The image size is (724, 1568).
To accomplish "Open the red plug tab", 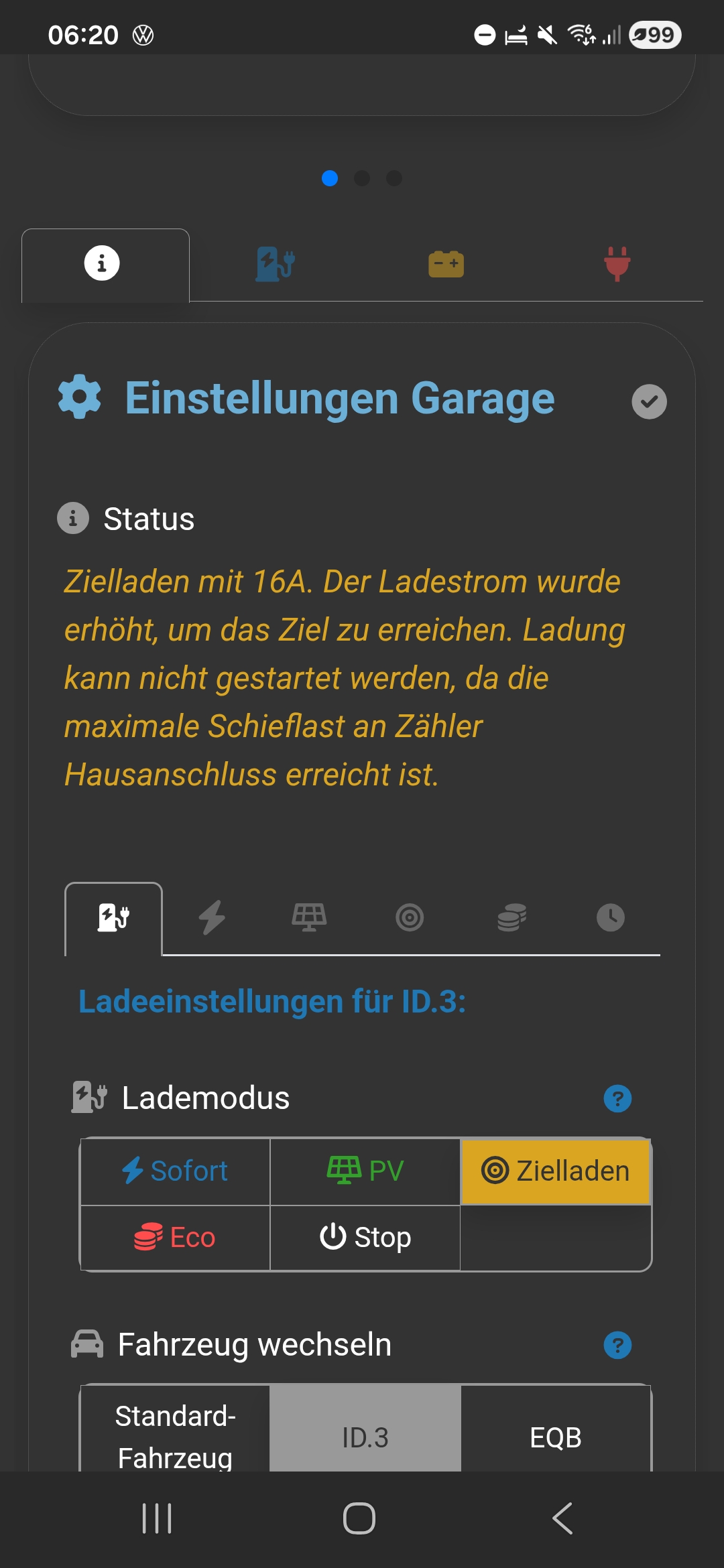I will (617, 264).
